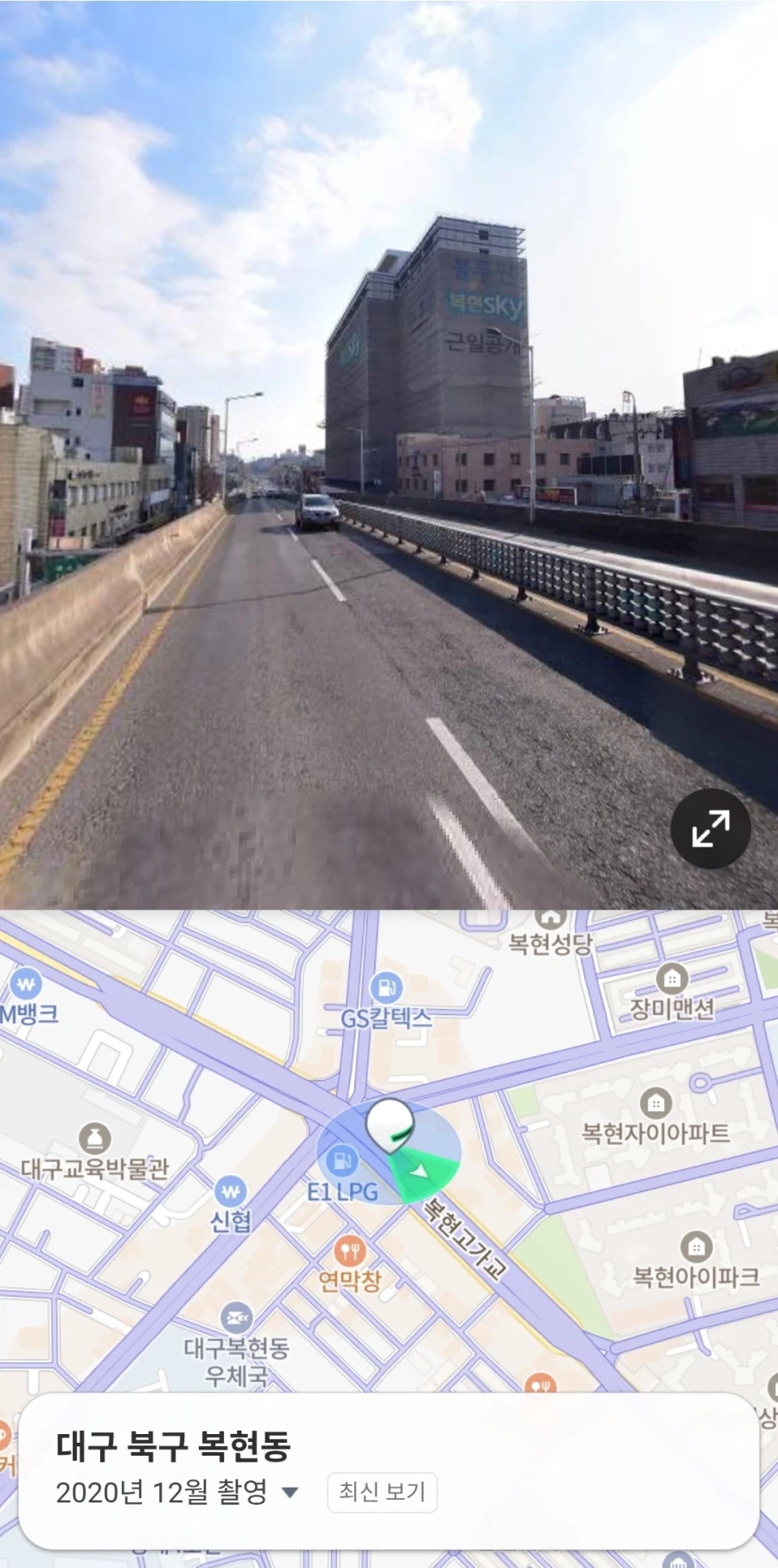Open the 장미맨션 map marker
Image resolution: width=778 pixels, height=1568 pixels.
click(x=672, y=979)
